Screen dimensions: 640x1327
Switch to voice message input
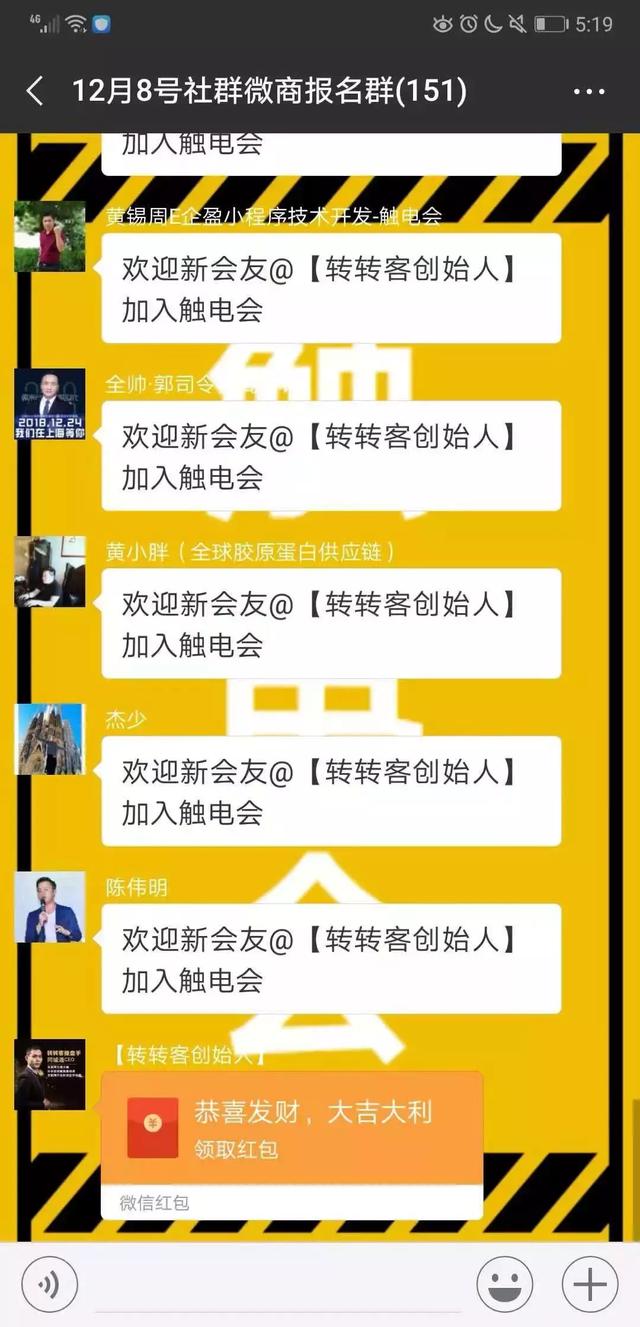[x=49, y=1284]
